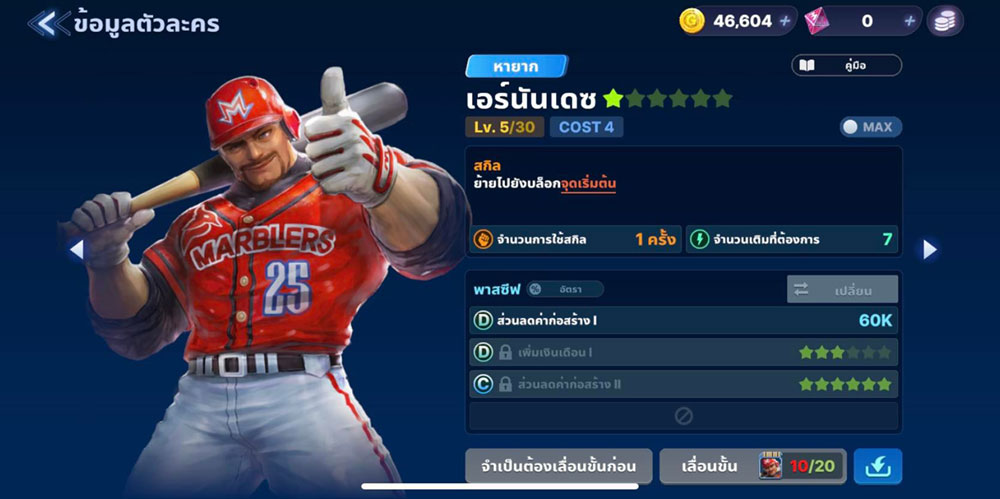Viewport: 1000px width, 499px height.
Task: Show the previous character
Action: pyautogui.click(x=76, y=250)
